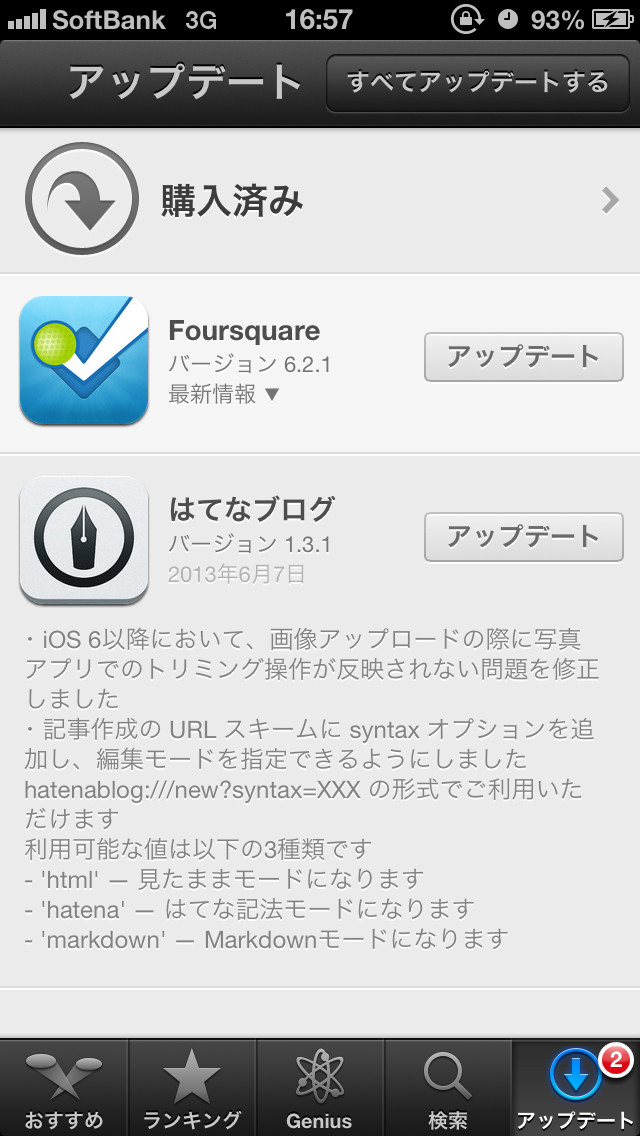Viewport: 640px width, 1136px height.
Task: Open the Foursquare app icon
Action: [x=84, y=361]
